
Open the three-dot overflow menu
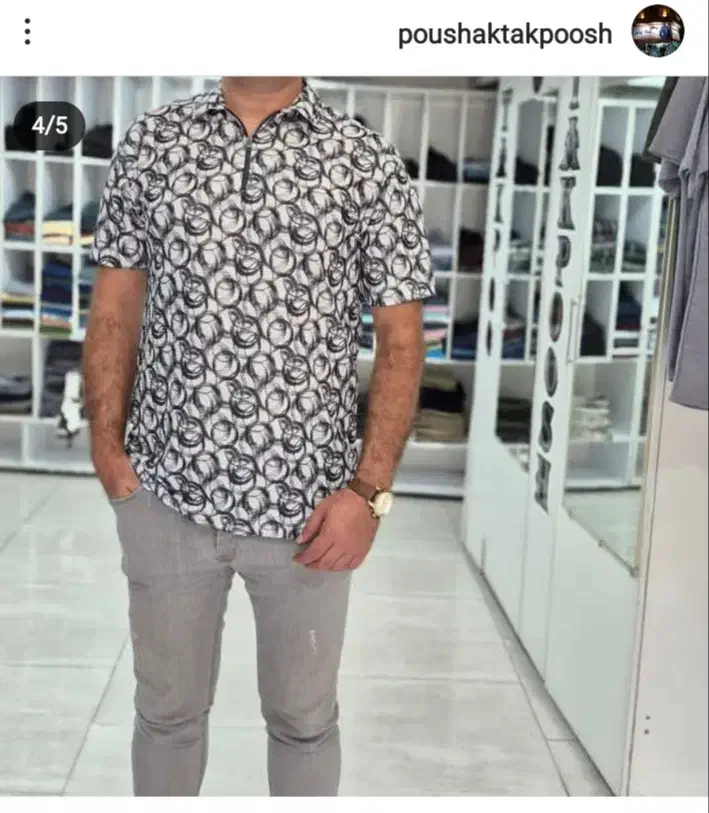27,32
